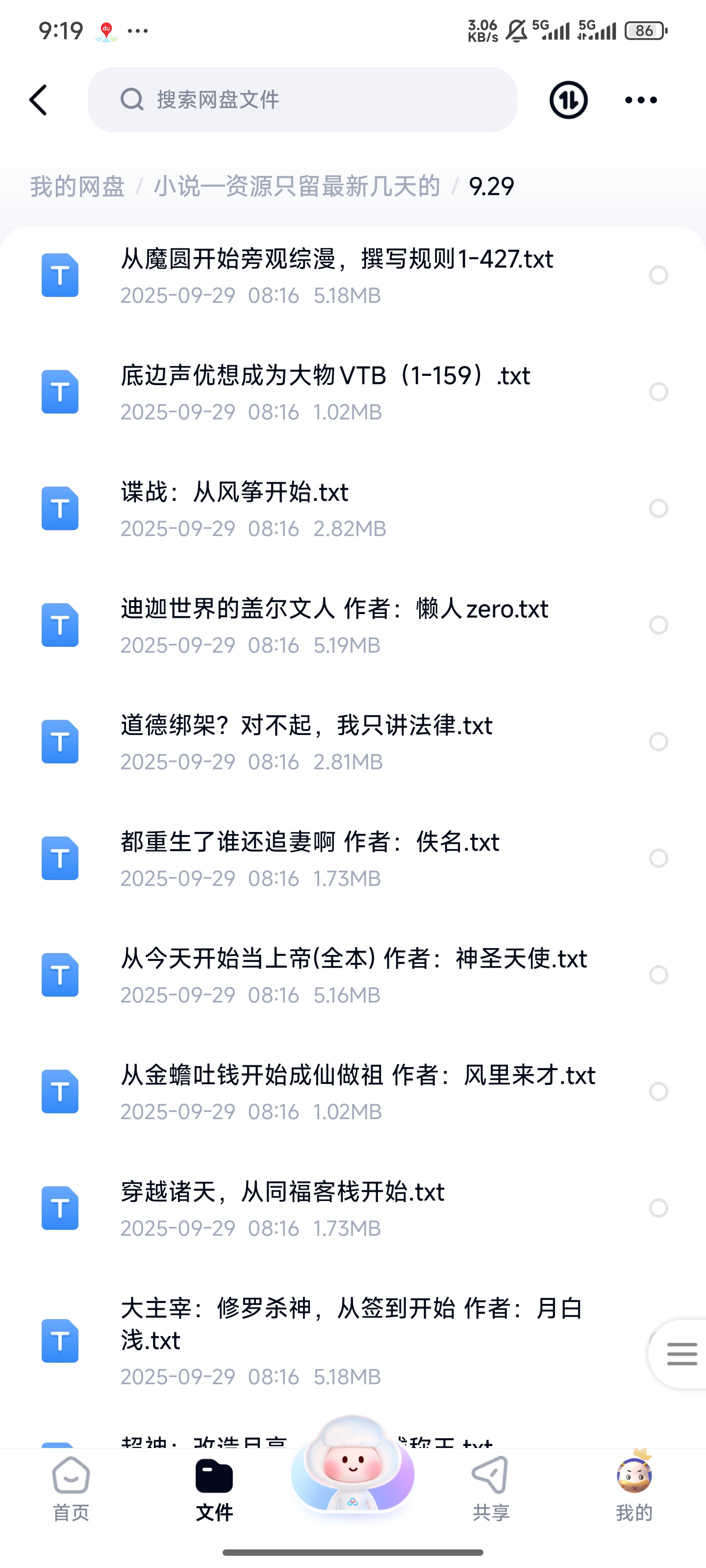Select the file 底边声优想成为大物VTB（1-159）.txt

click(x=658, y=392)
